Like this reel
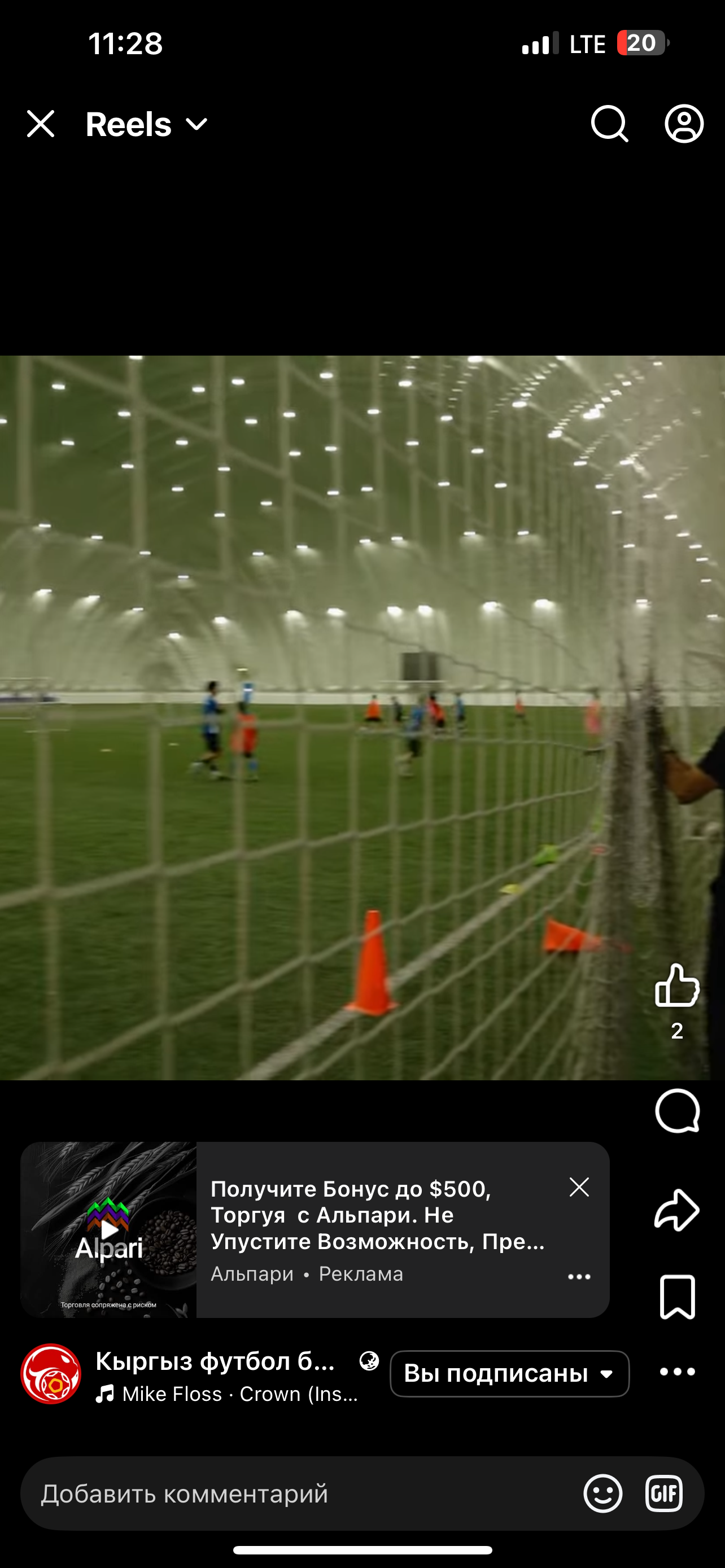 [x=677, y=985]
